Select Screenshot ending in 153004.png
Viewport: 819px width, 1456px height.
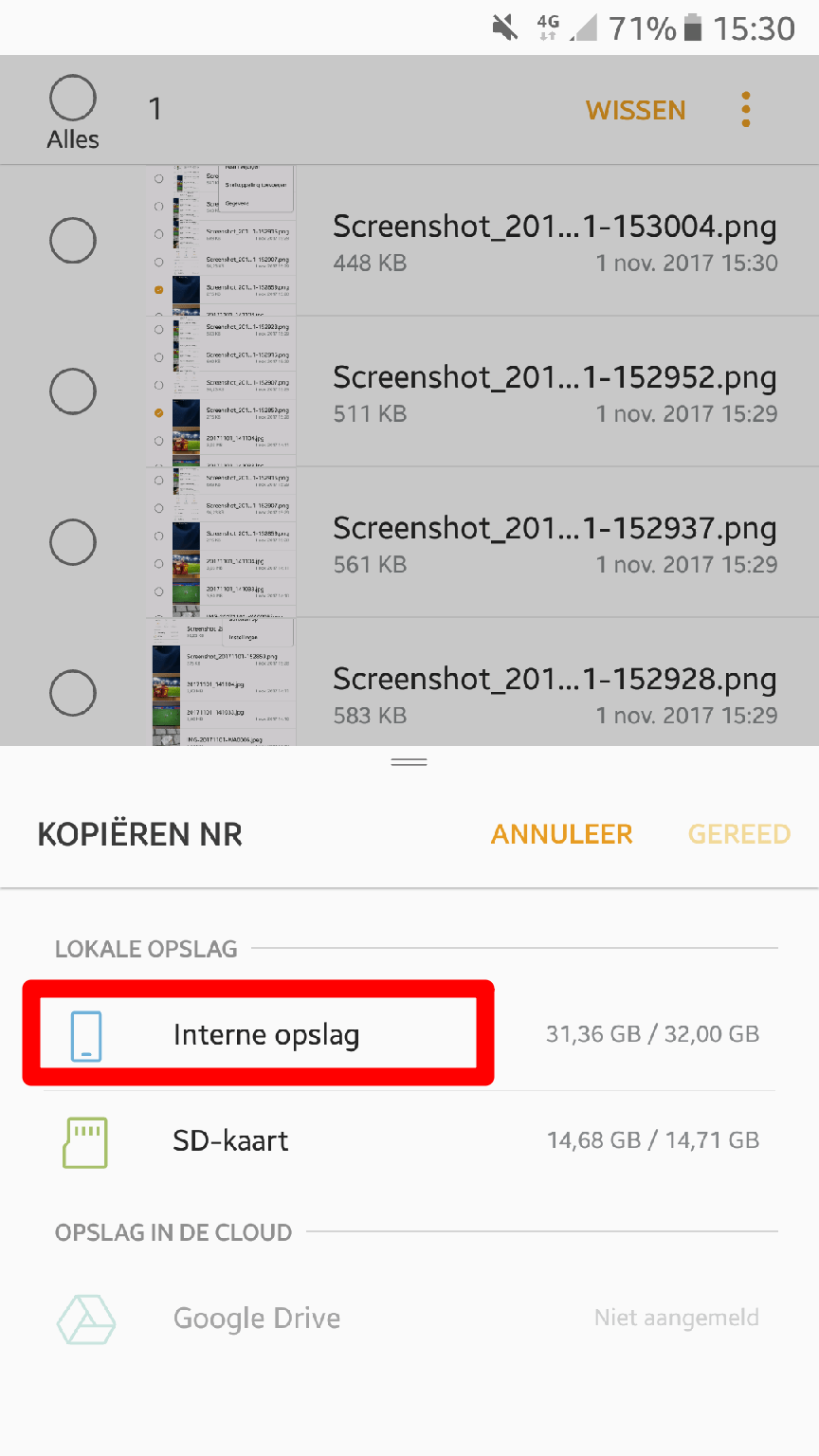[x=73, y=241]
